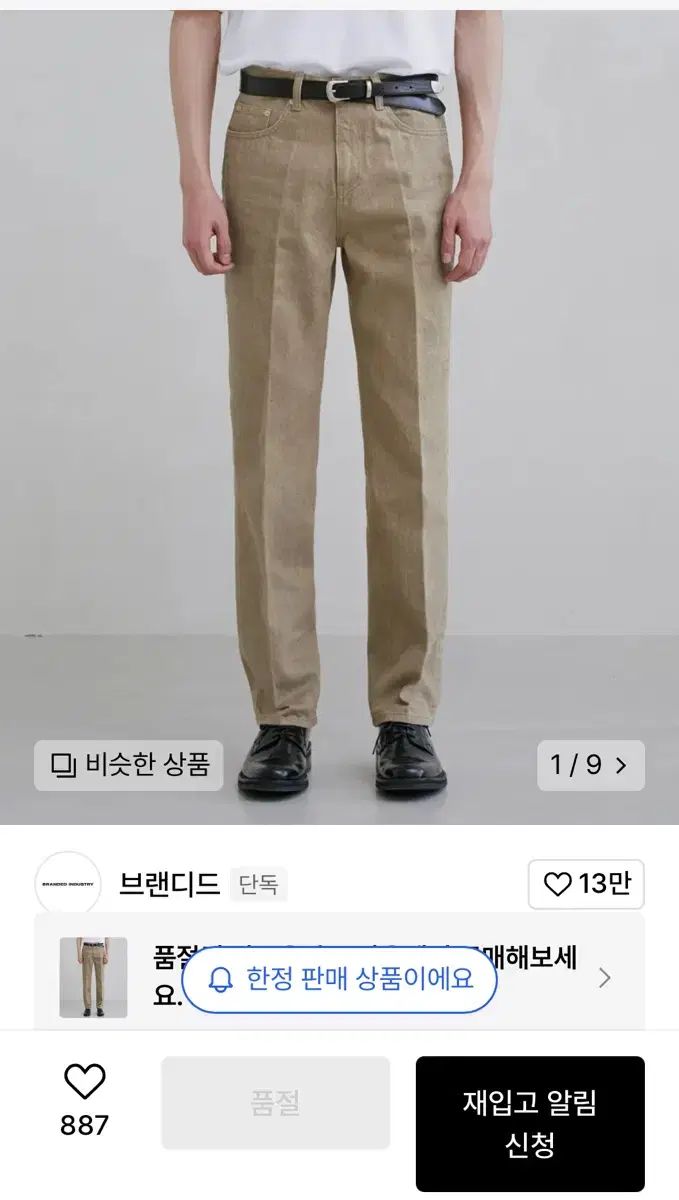This screenshot has width=679, height=1200.
Task: Tap the 비슷한 상품 similar items button
Action: tap(129, 766)
